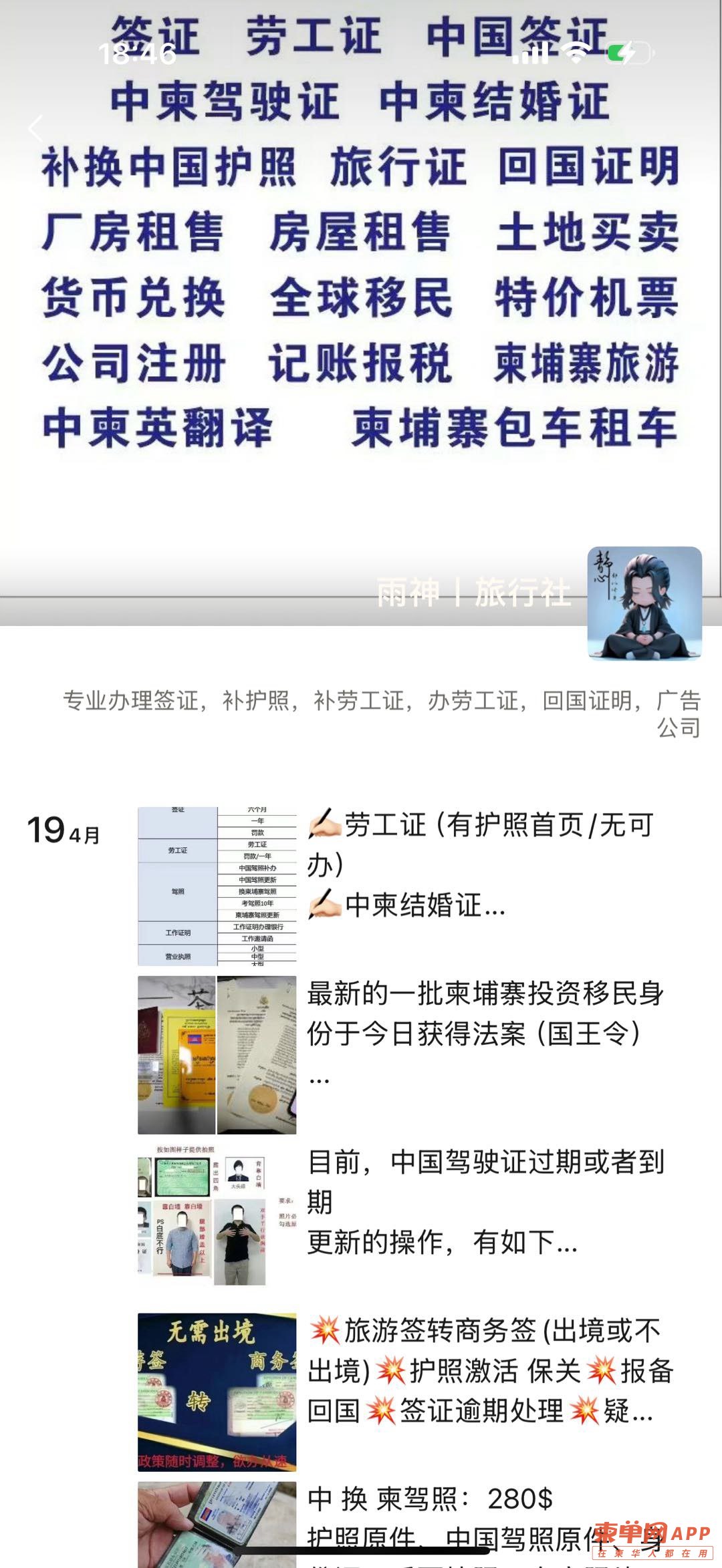The image size is (722, 1568).
Task: Open 无需出境 image thumbnail
Action: (217, 1392)
